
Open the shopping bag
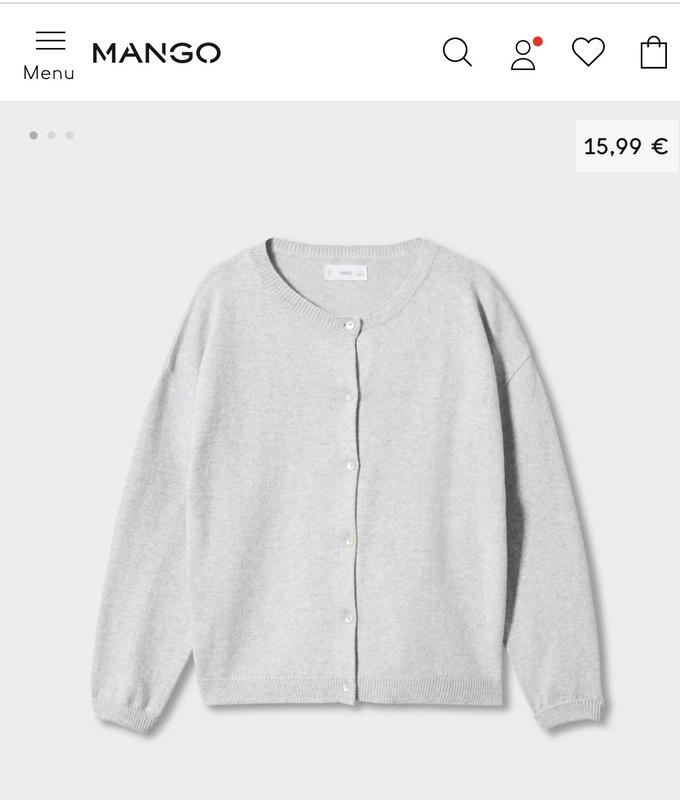pyautogui.click(x=653, y=52)
